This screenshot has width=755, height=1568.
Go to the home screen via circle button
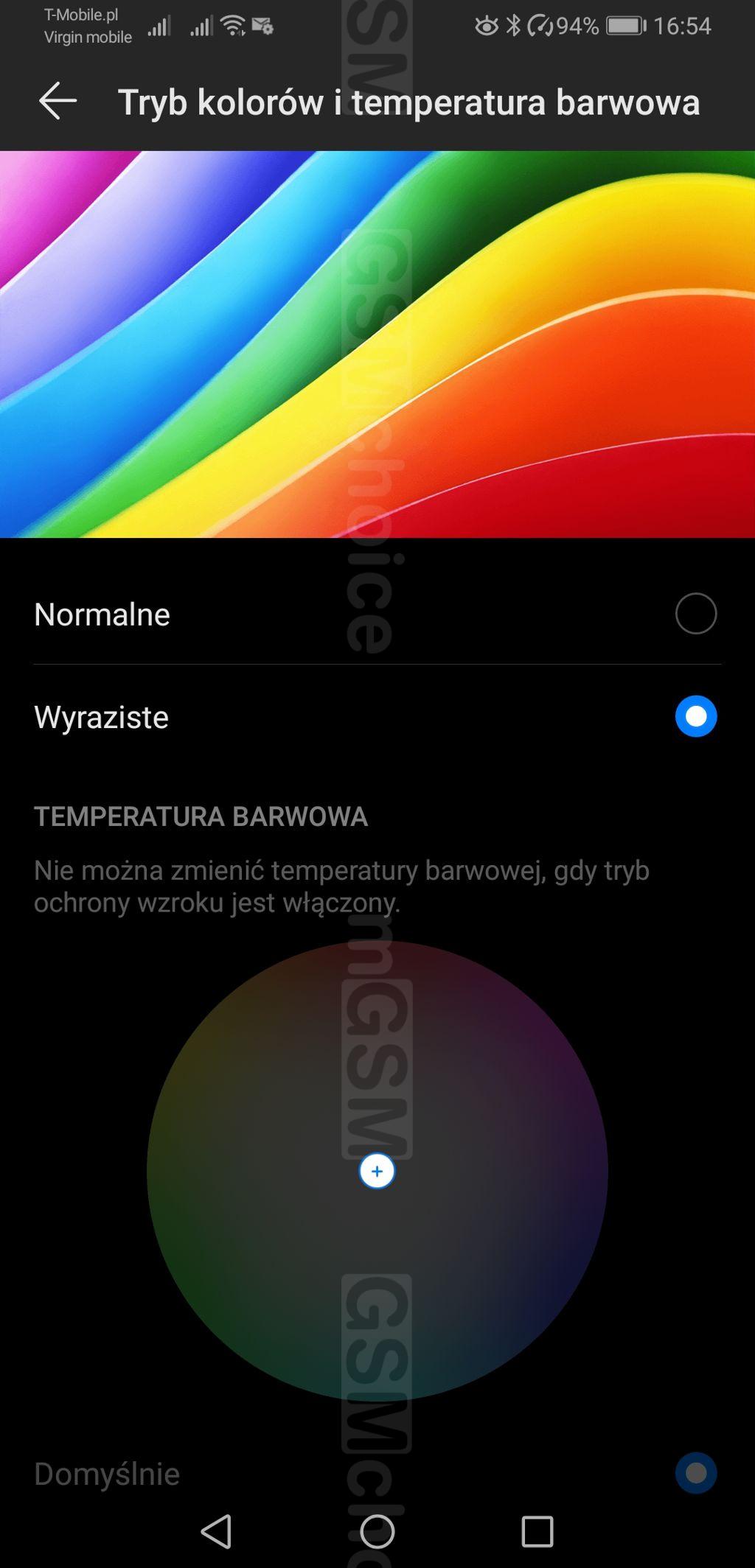click(377, 1532)
